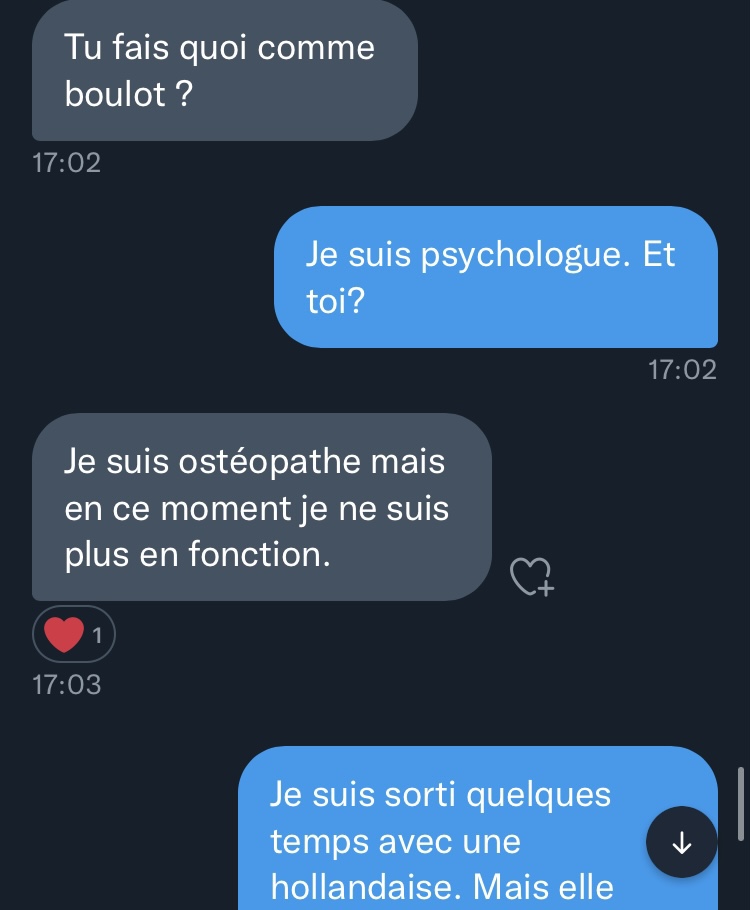This screenshot has height=910, width=750.
Task: Tap the red heart reaction counter
Action: [x=74, y=634]
